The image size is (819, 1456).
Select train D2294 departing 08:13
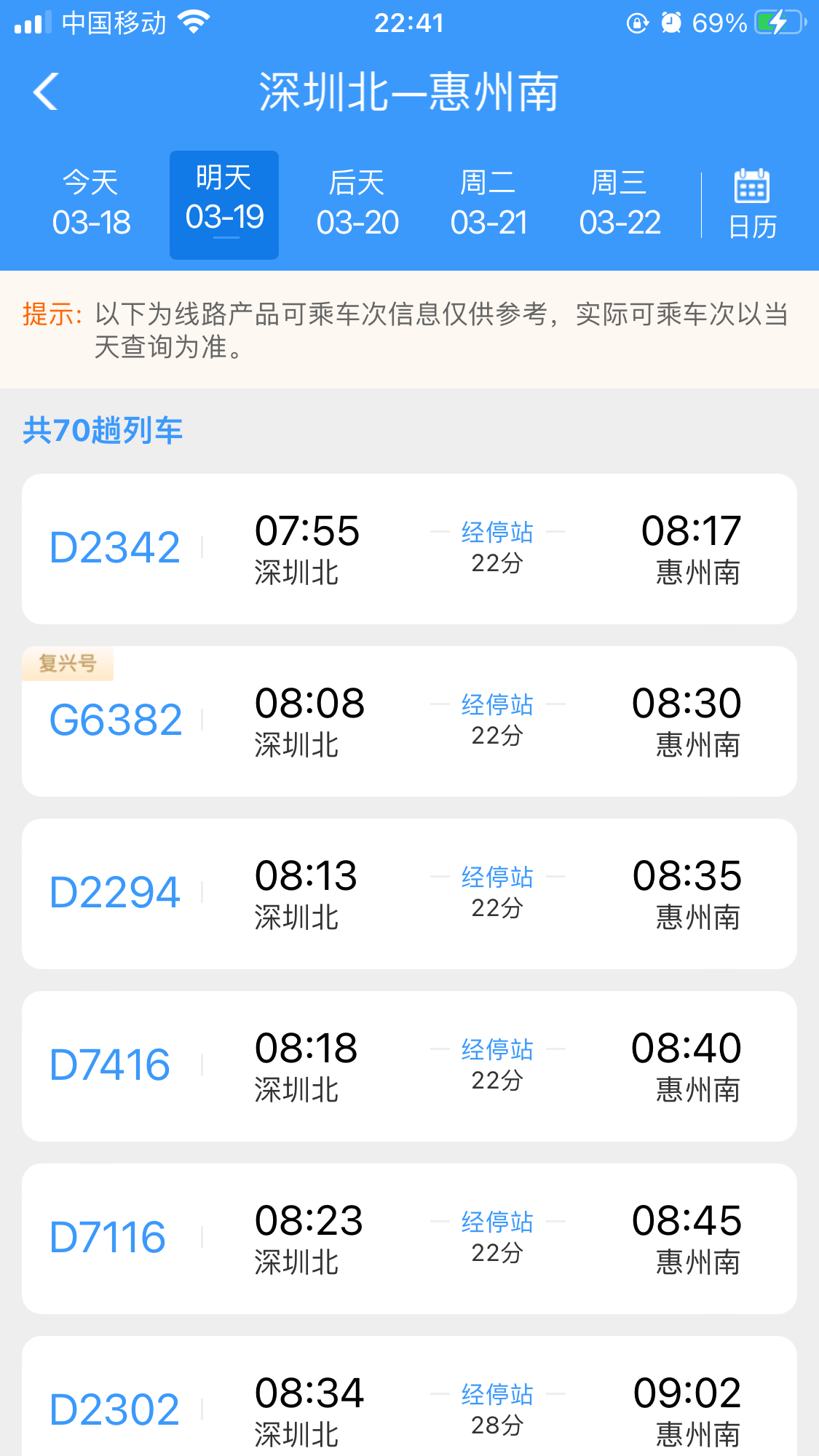point(409,894)
